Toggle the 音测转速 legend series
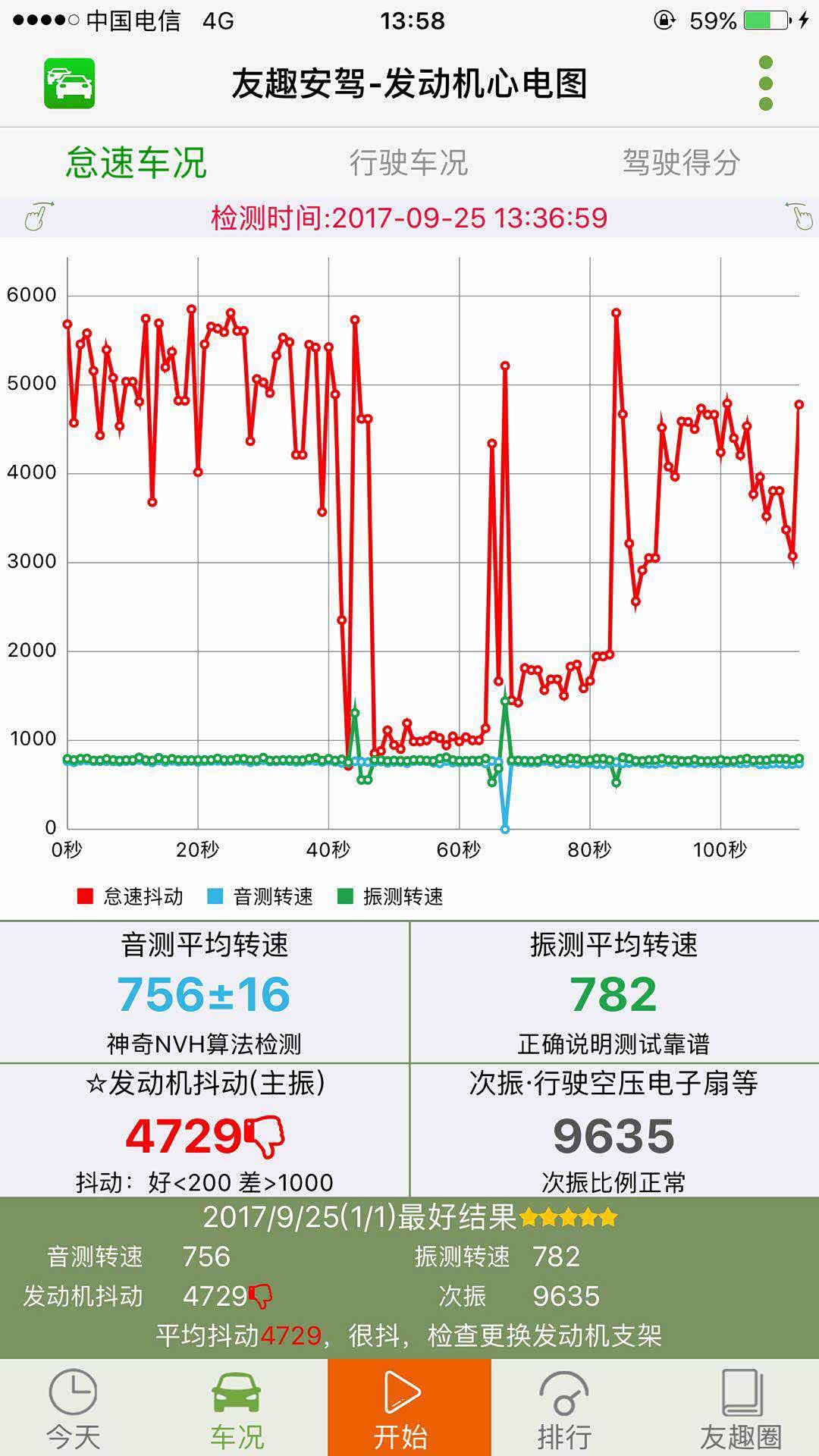 [x=260, y=896]
